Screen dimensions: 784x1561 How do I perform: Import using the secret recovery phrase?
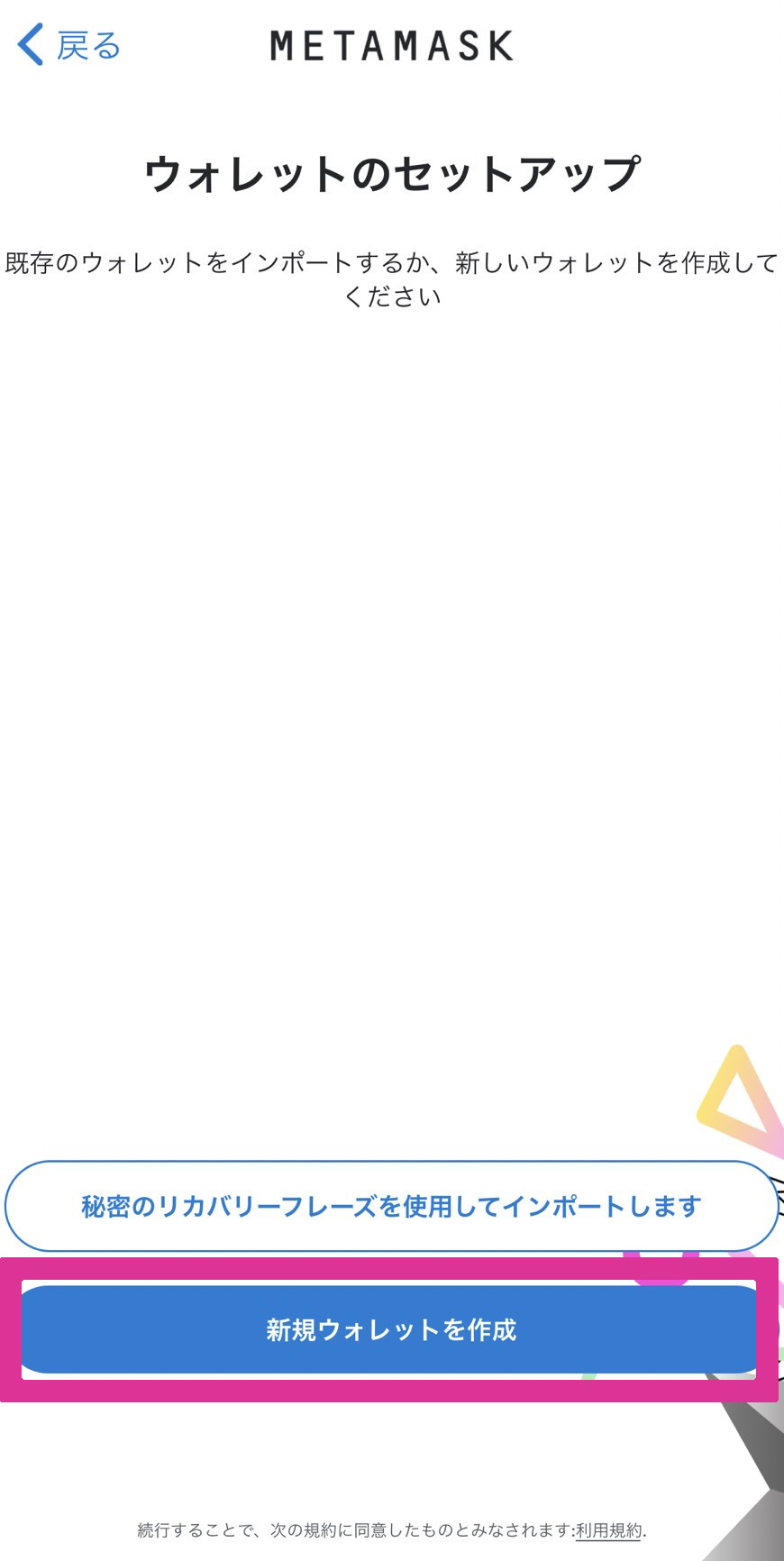pos(391,1206)
